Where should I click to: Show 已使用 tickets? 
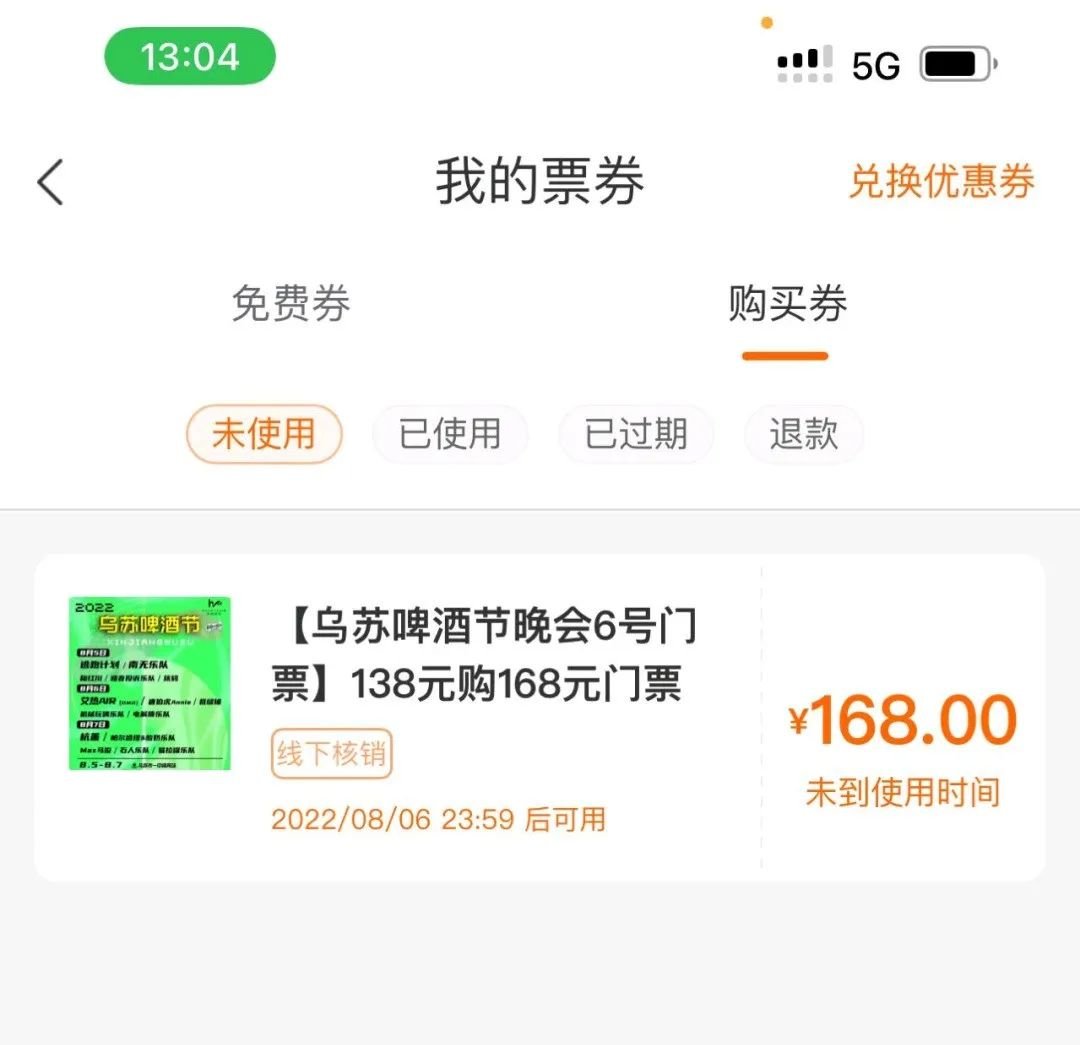click(x=450, y=434)
